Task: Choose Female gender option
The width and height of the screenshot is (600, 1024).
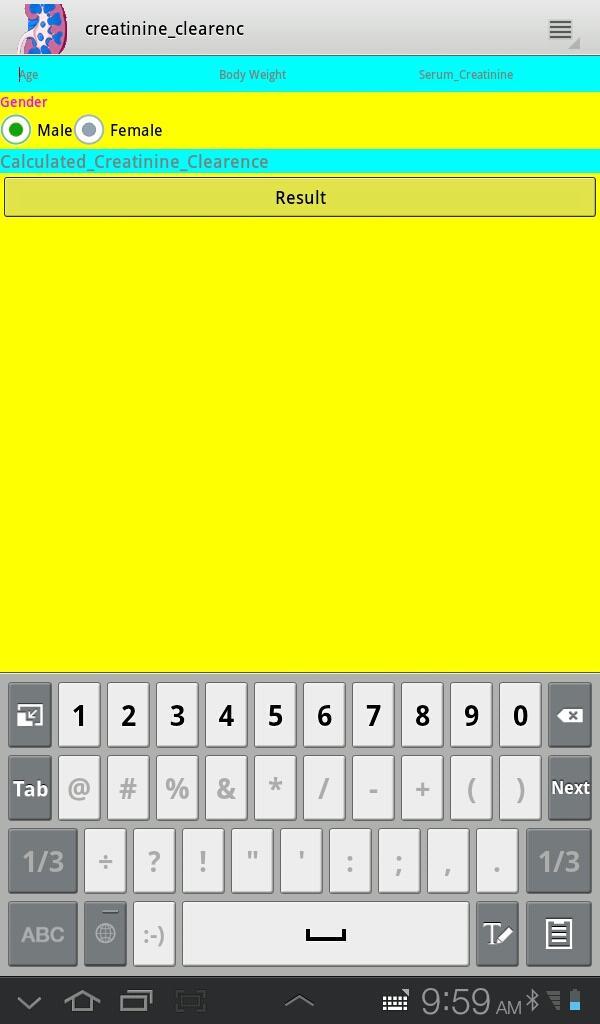Action: click(90, 130)
